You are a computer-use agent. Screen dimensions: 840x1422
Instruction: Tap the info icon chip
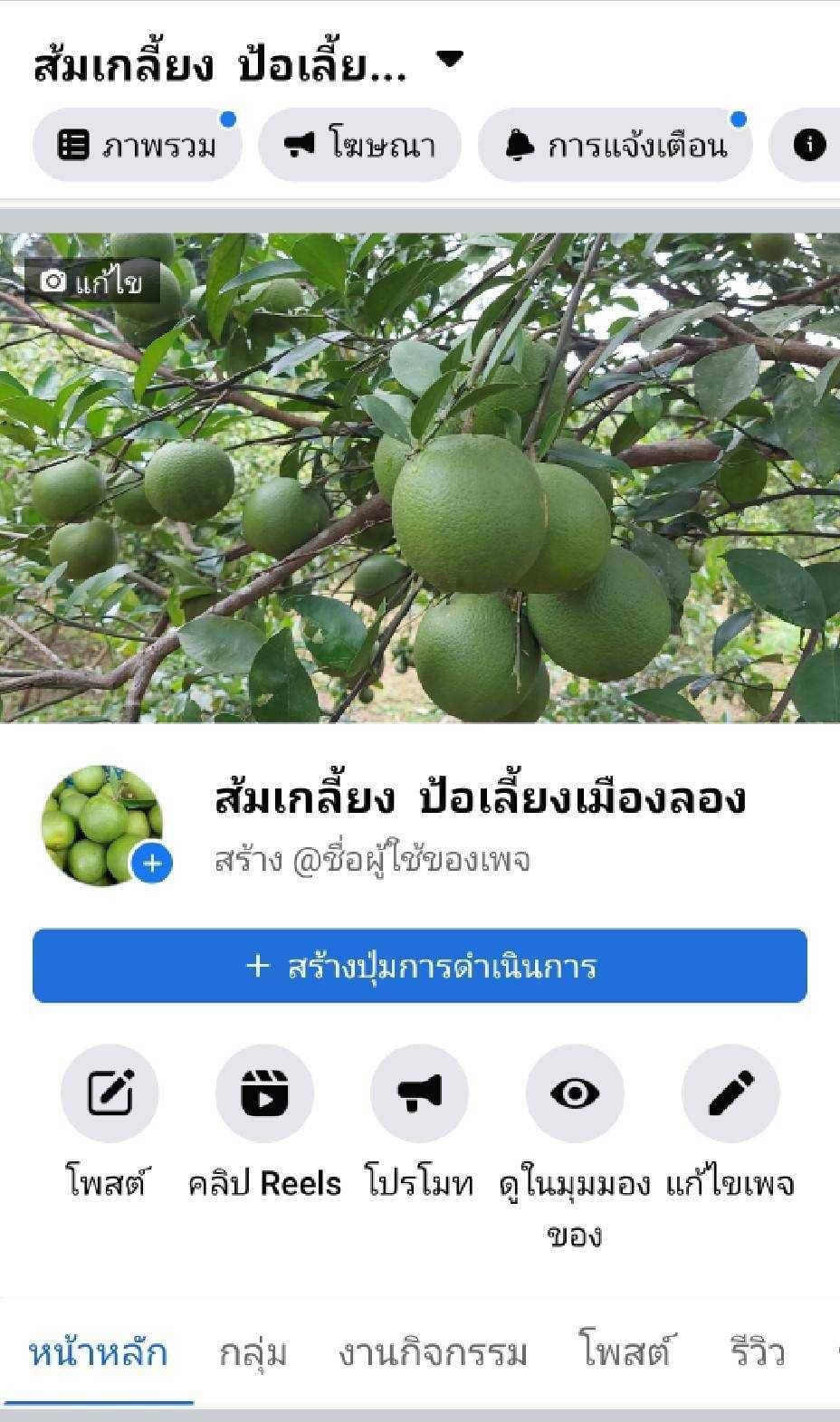click(x=808, y=145)
